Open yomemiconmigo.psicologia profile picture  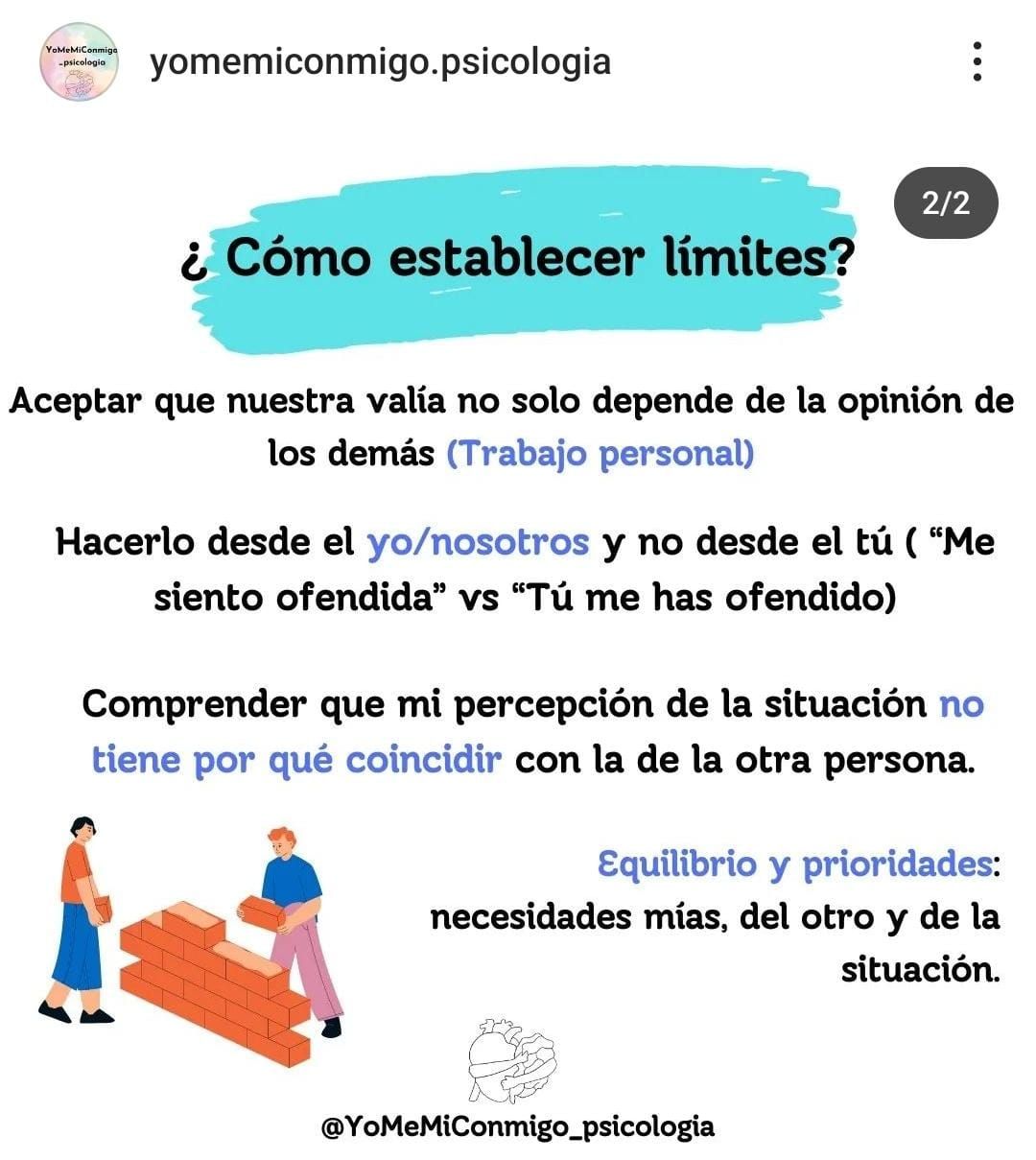coord(79,61)
